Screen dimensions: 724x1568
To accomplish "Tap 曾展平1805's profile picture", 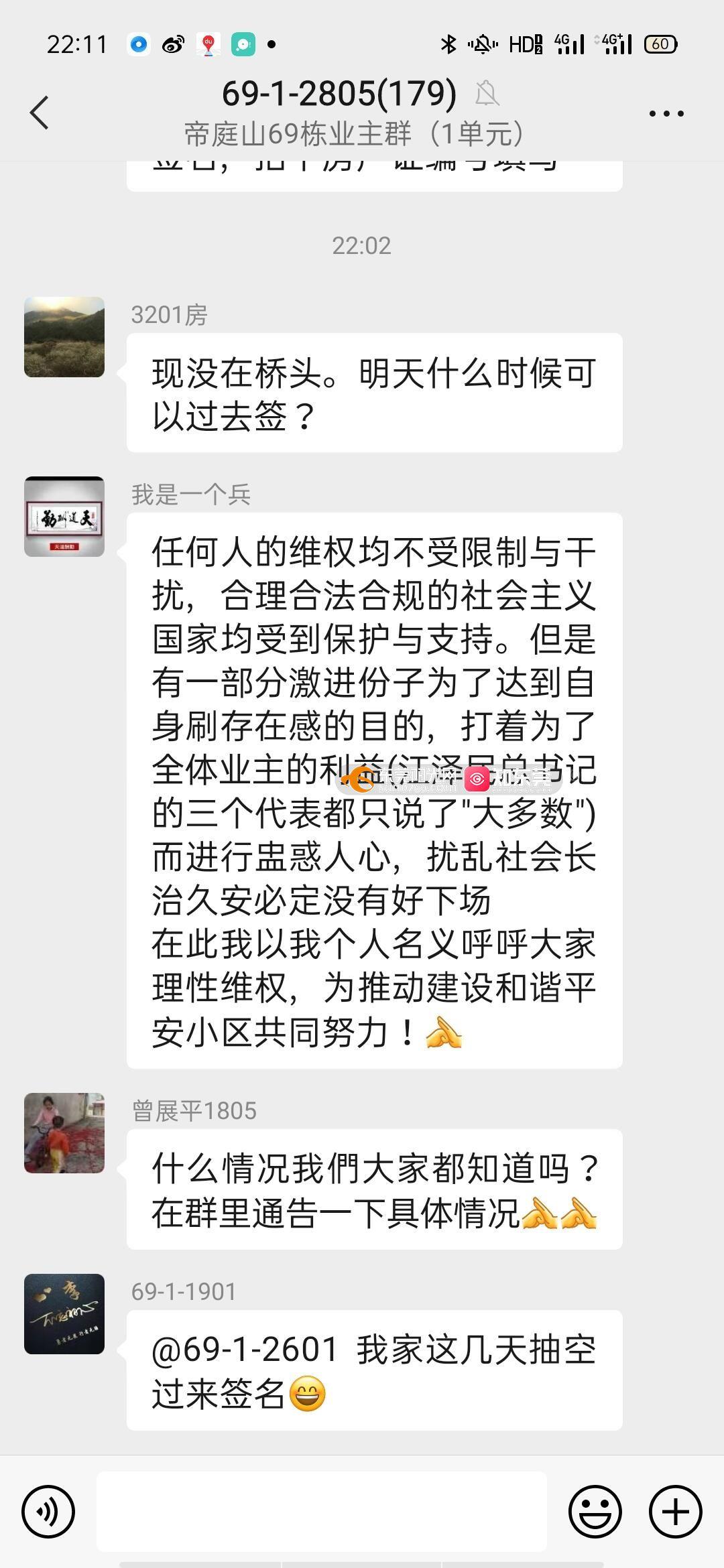I will tap(64, 1133).
